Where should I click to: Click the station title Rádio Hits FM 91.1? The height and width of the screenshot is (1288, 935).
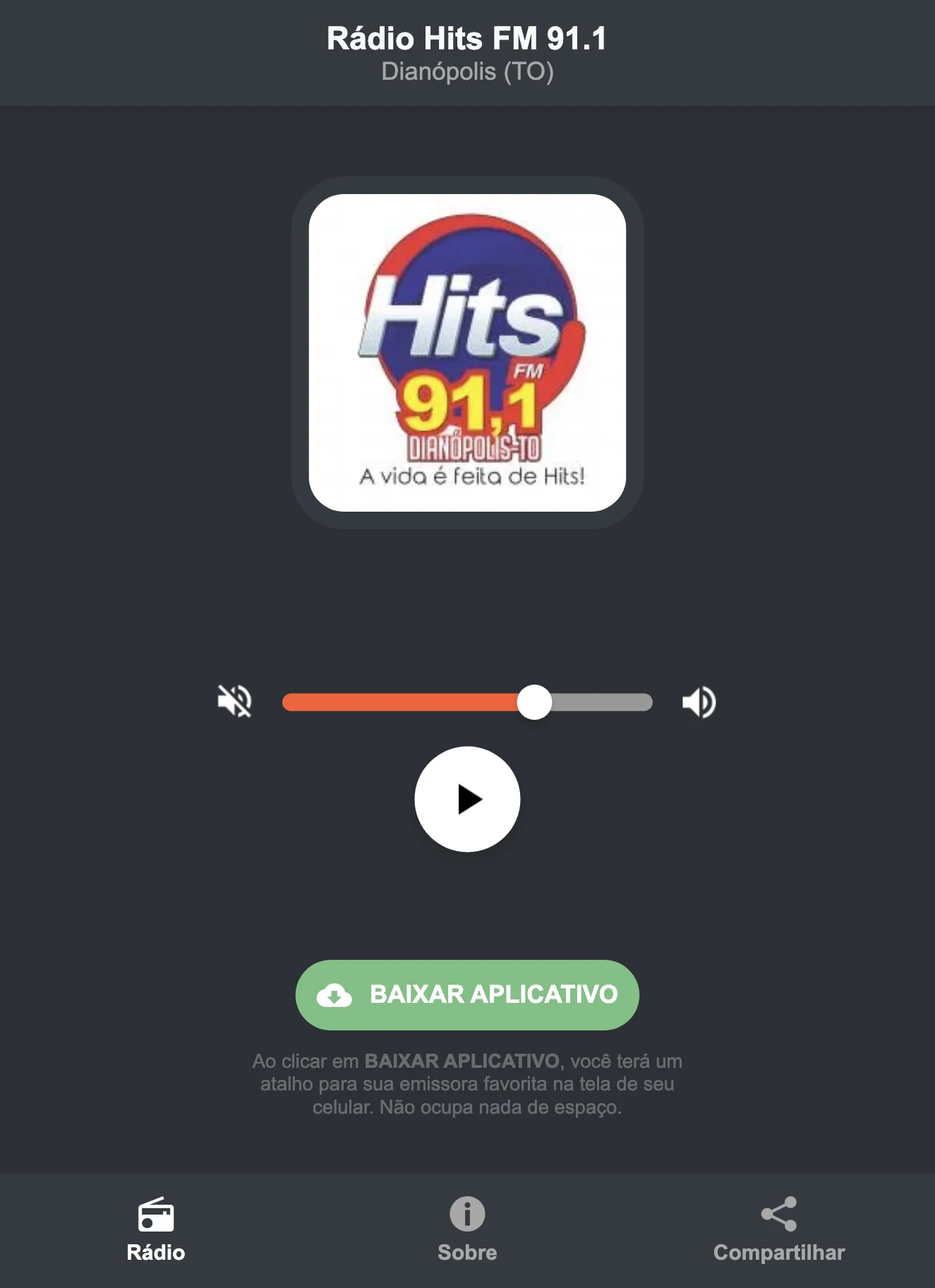coord(467,39)
